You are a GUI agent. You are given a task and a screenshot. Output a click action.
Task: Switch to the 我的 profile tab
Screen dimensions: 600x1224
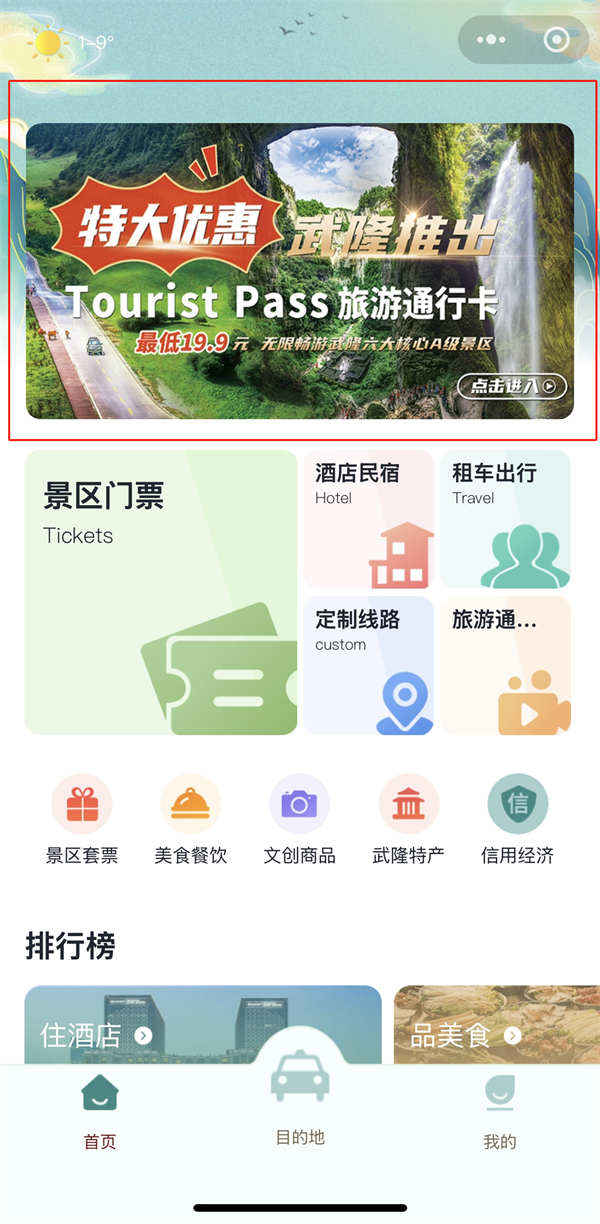[x=499, y=1110]
